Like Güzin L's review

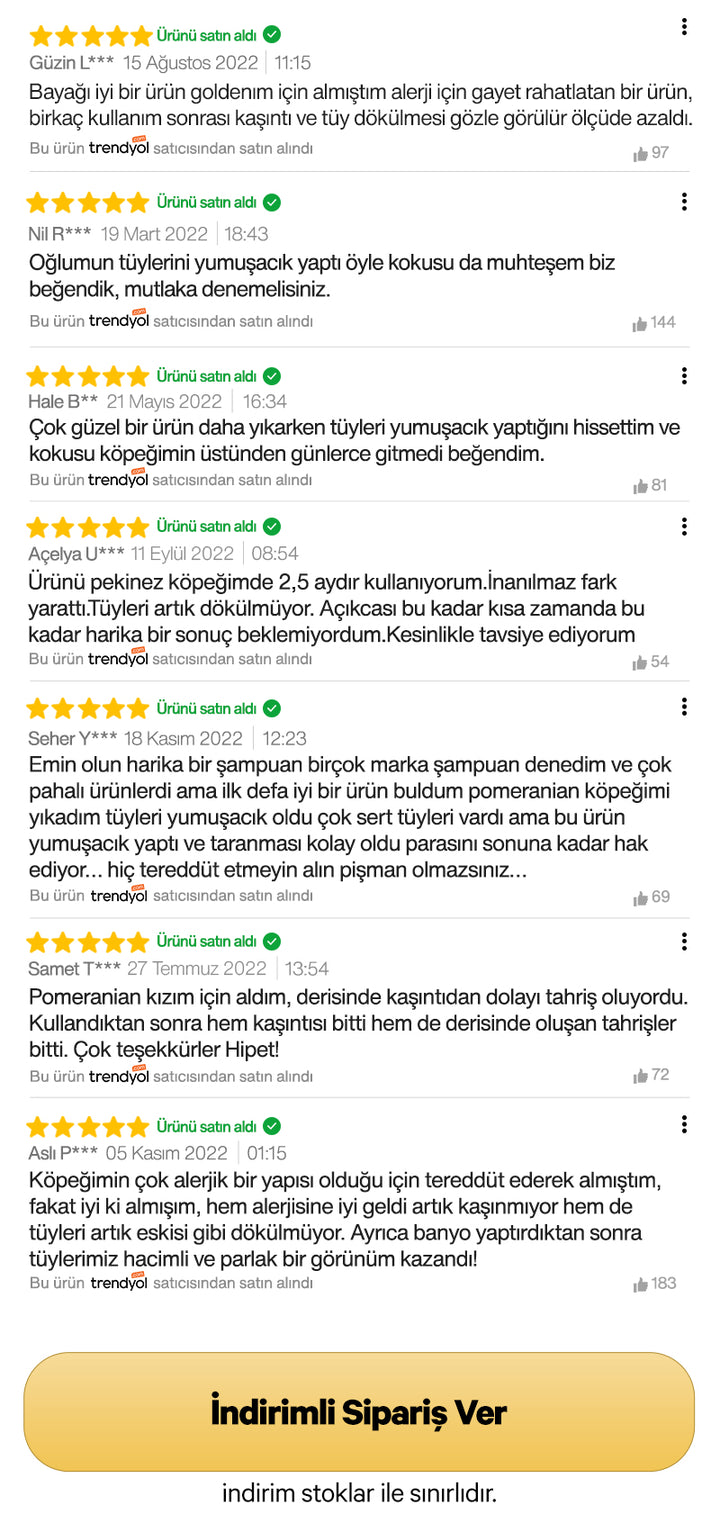pos(641,153)
